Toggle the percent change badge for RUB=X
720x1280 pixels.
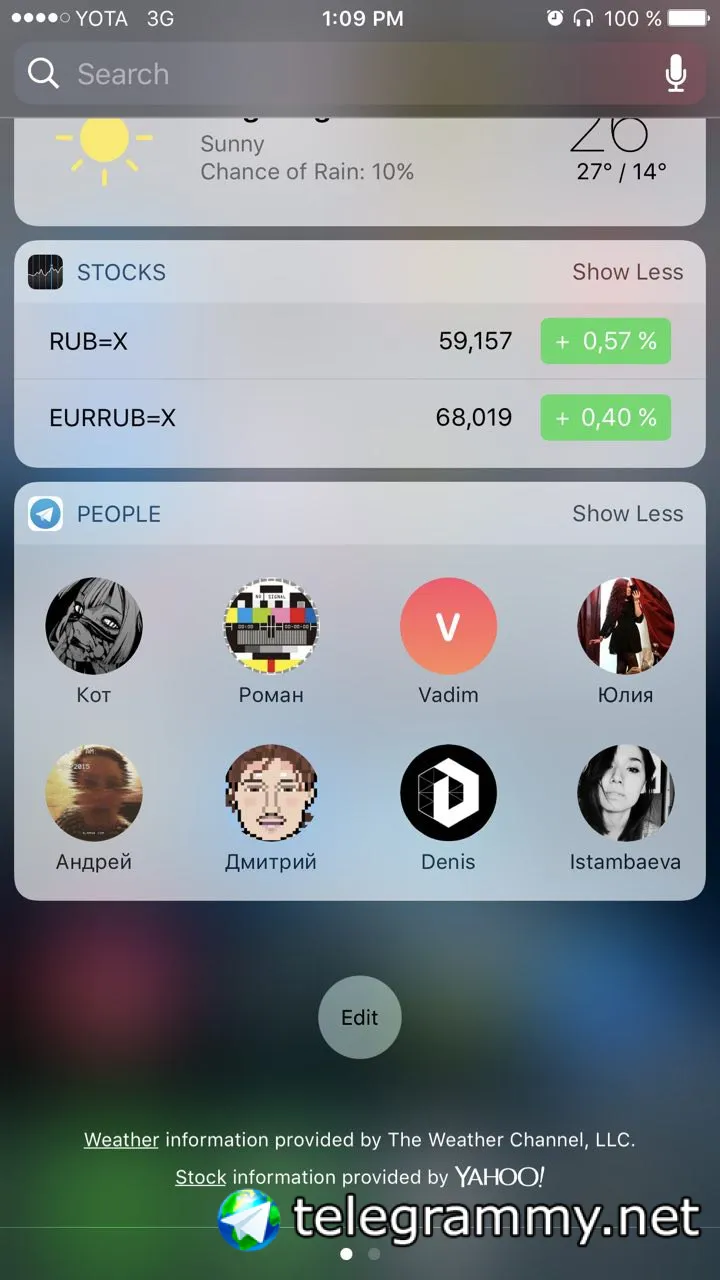[605, 342]
